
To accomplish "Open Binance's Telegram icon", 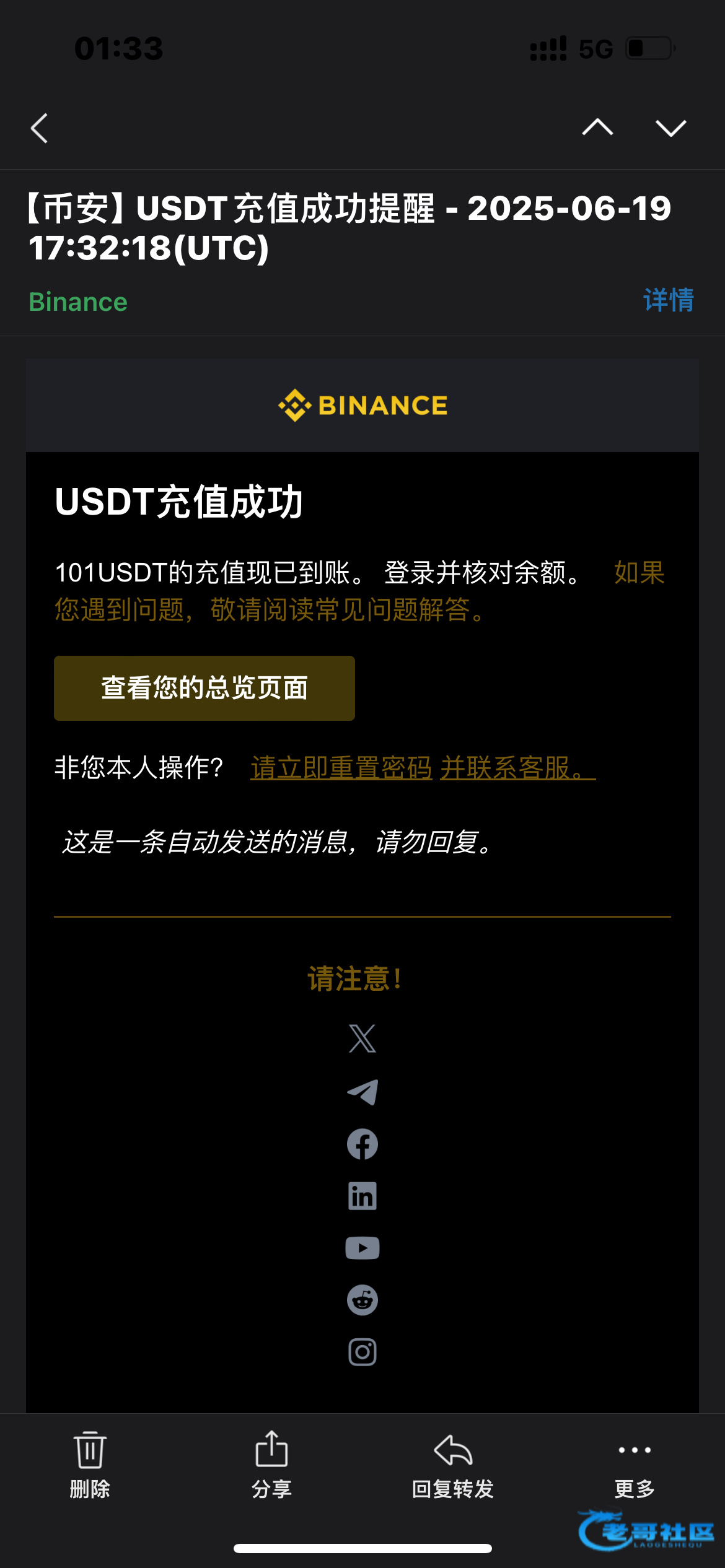I will coord(362,1092).
